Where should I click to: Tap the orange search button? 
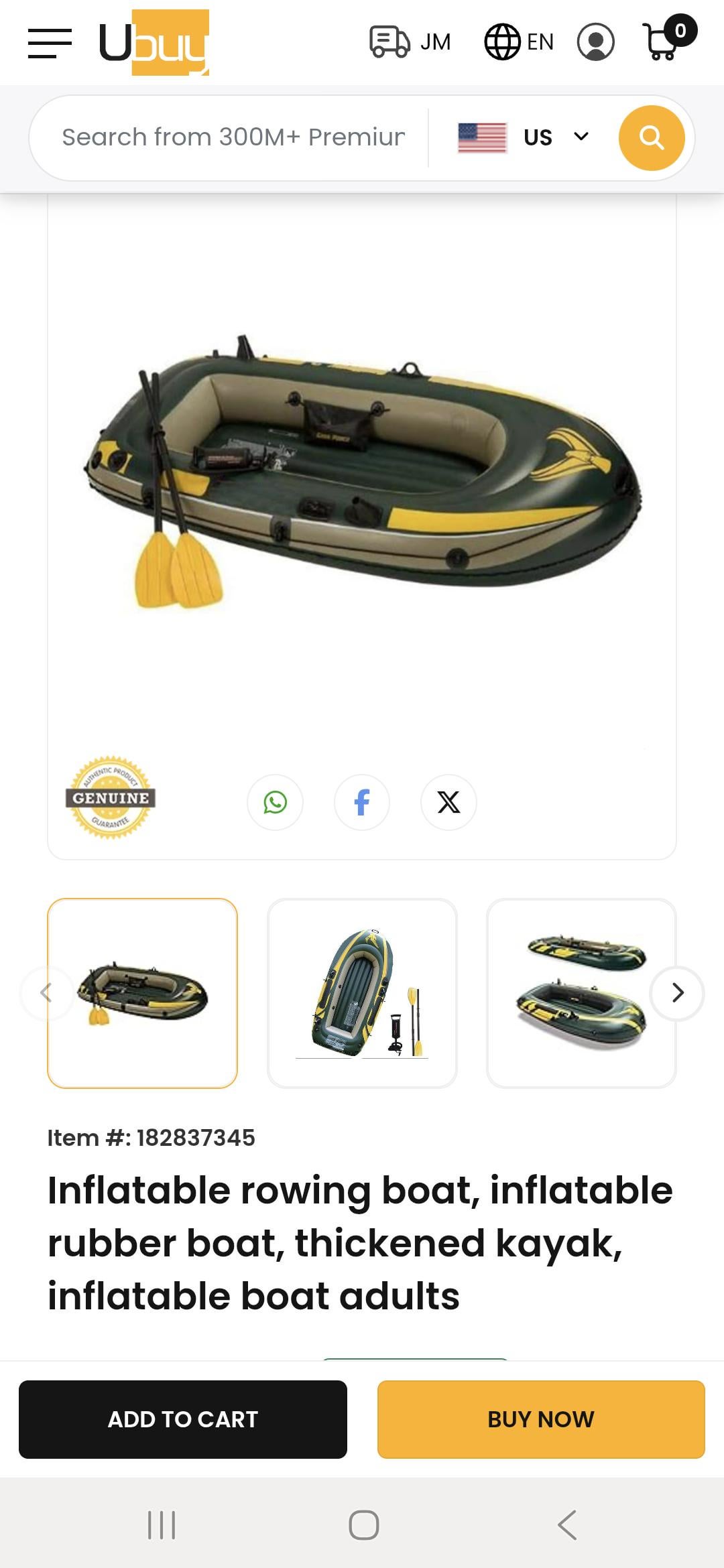point(651,138)
